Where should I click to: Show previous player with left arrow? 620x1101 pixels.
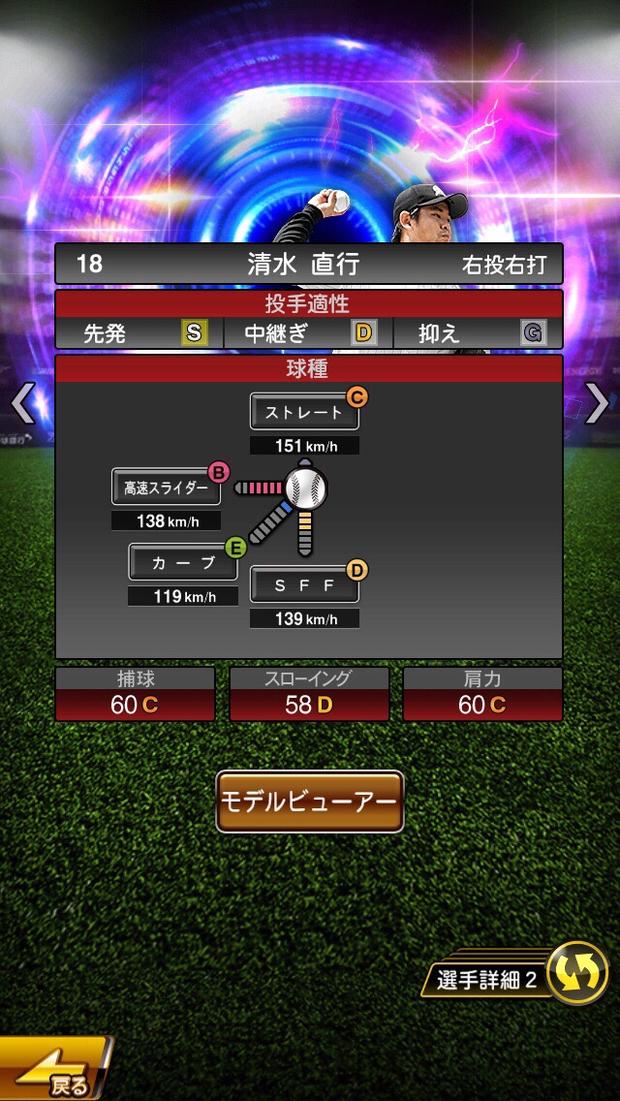pyautogui.click(x=22, y=403)
